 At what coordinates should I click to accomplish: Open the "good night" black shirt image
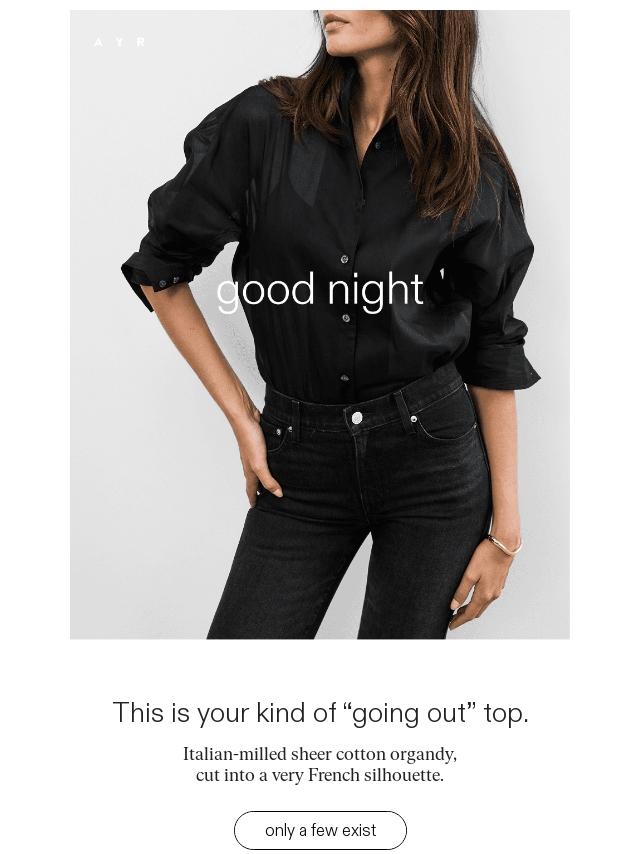click(x=320, y=324)
